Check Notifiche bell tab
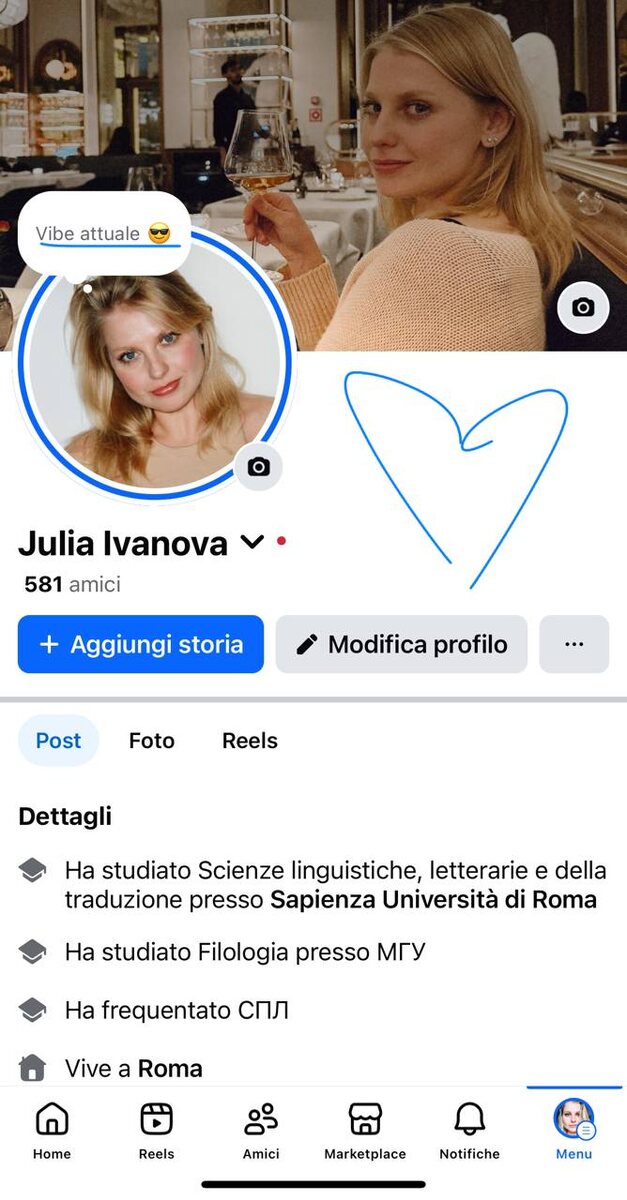Image resolution: width=627 pixels, height=1200 pixels. click(x=469, y=1130)
